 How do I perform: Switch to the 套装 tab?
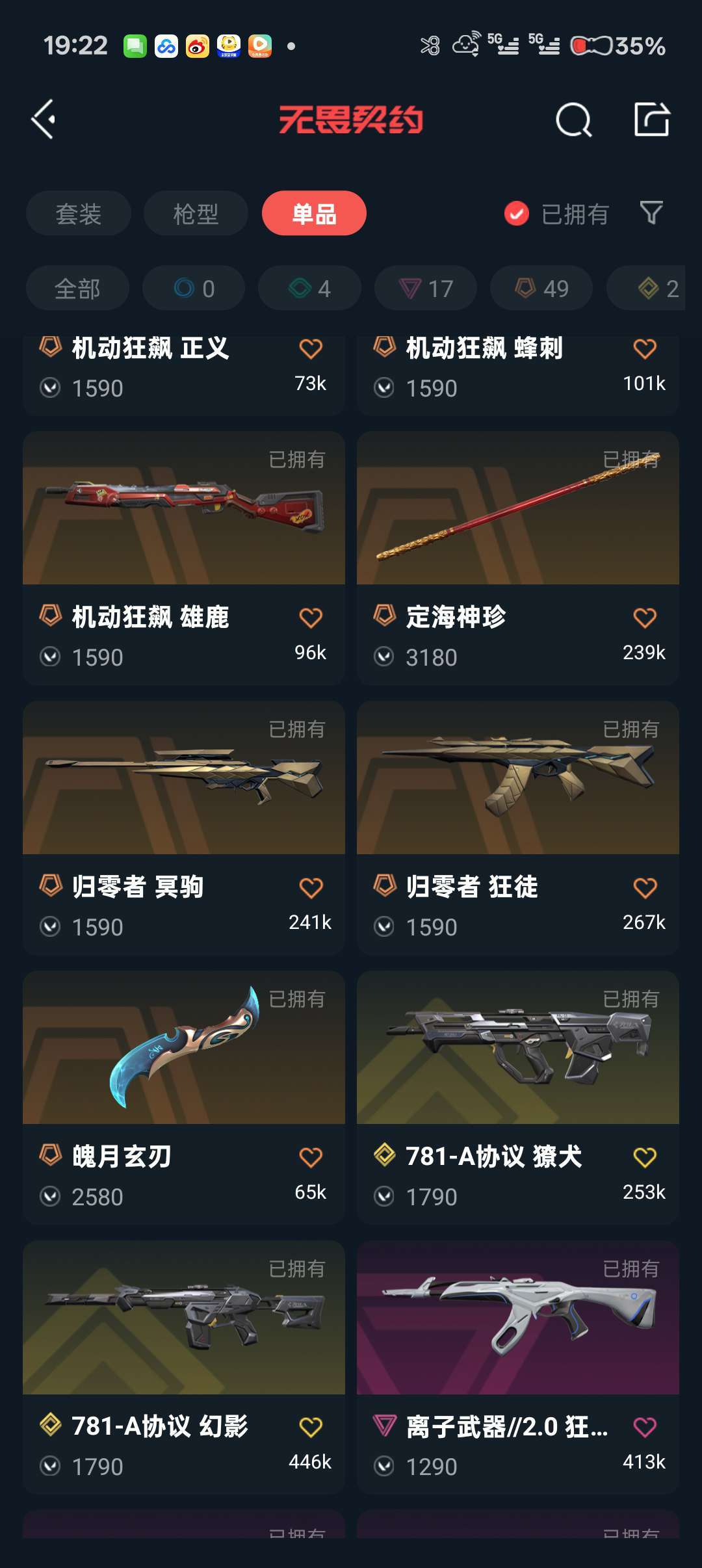(x=78, y=213)
